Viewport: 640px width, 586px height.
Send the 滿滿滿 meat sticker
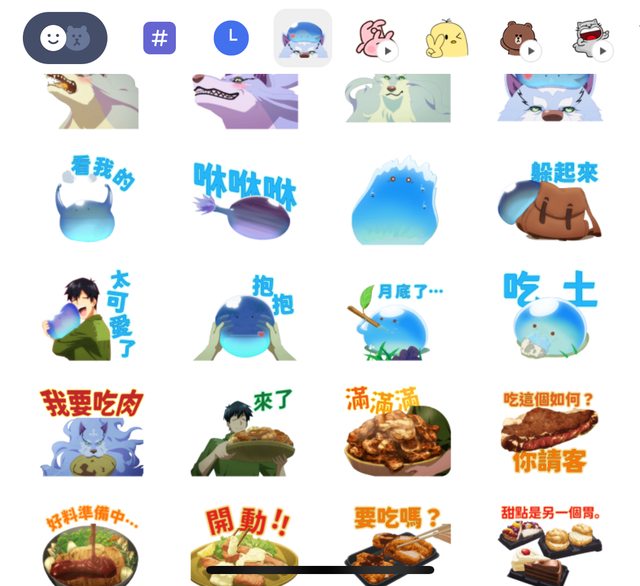click(x=397, y=430)
